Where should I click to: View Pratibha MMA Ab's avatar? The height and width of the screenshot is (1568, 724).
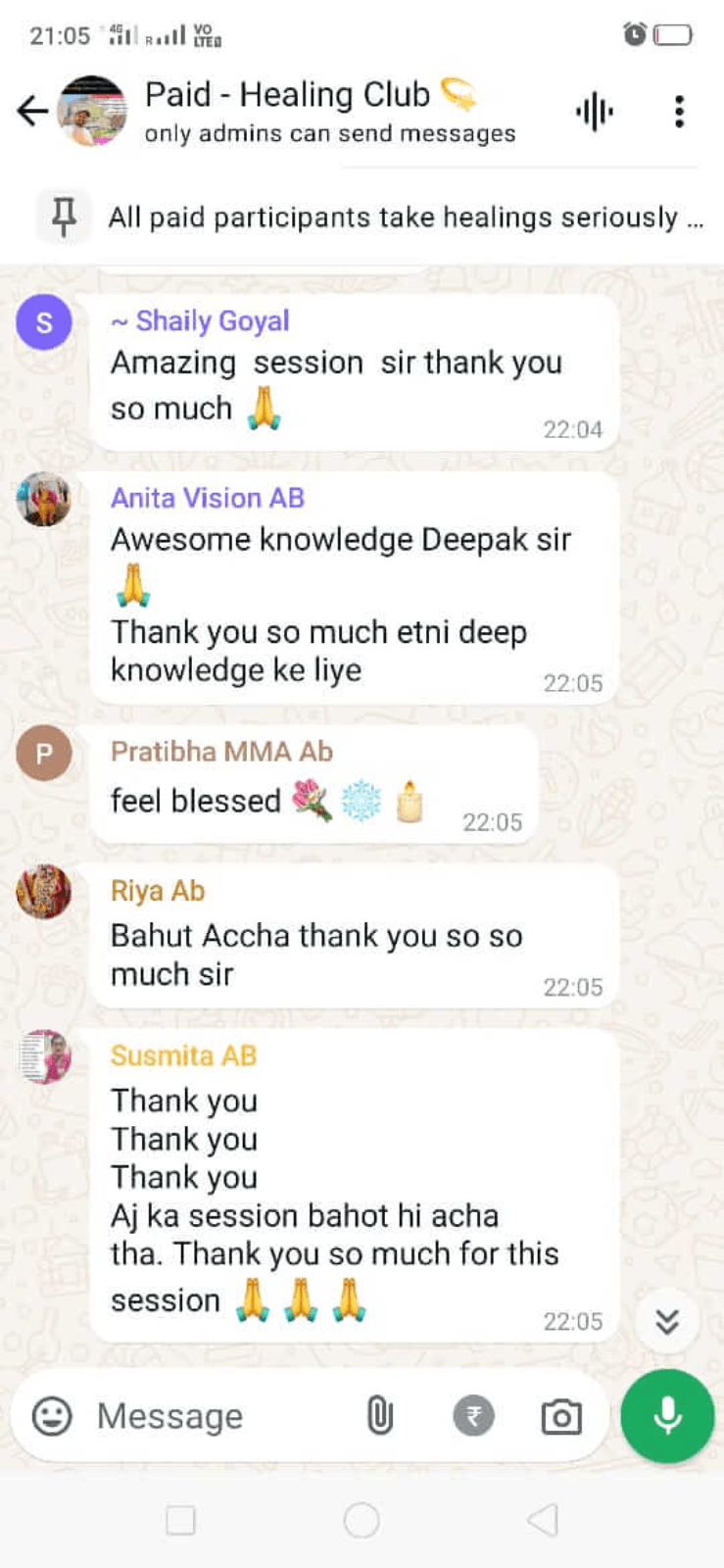[x=44, y=753]
